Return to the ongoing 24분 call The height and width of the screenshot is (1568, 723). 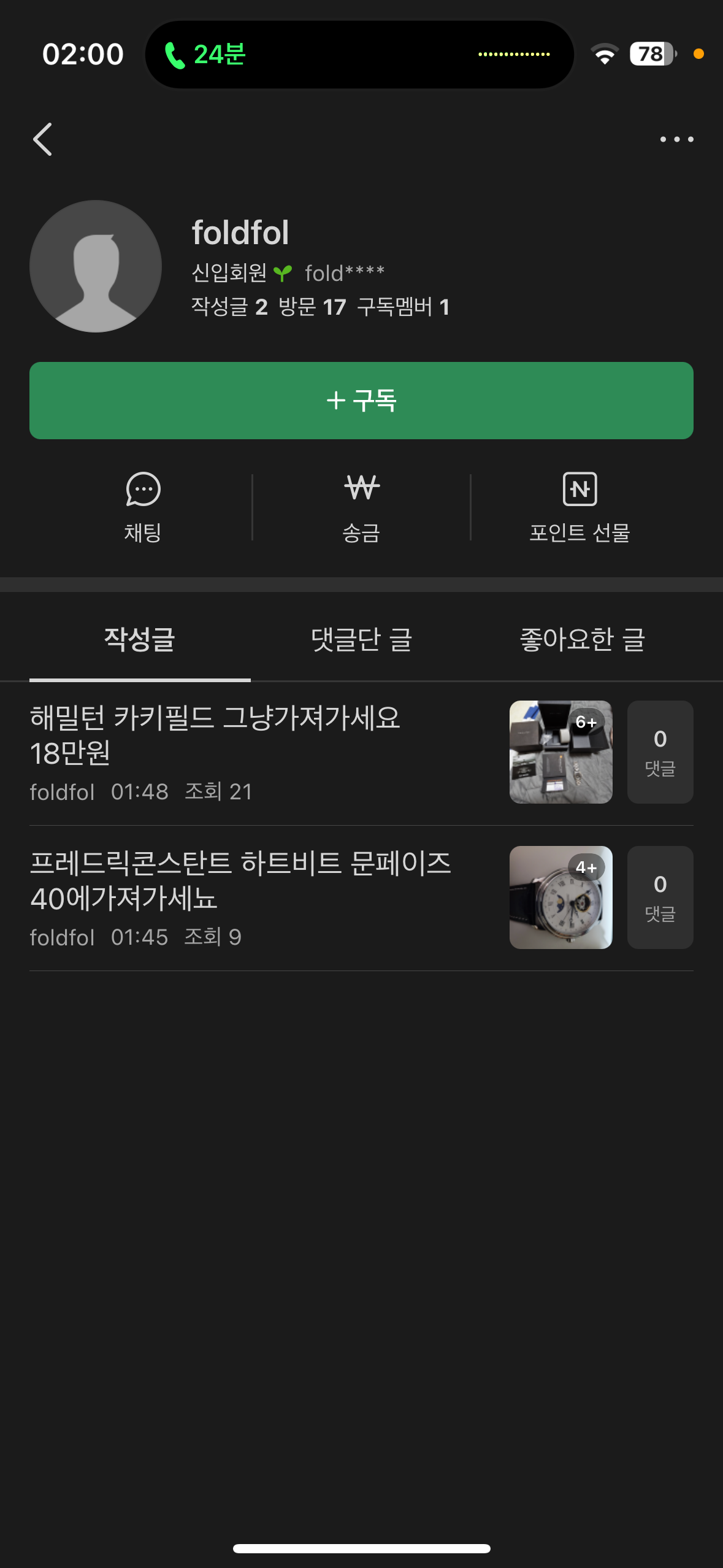205,55
